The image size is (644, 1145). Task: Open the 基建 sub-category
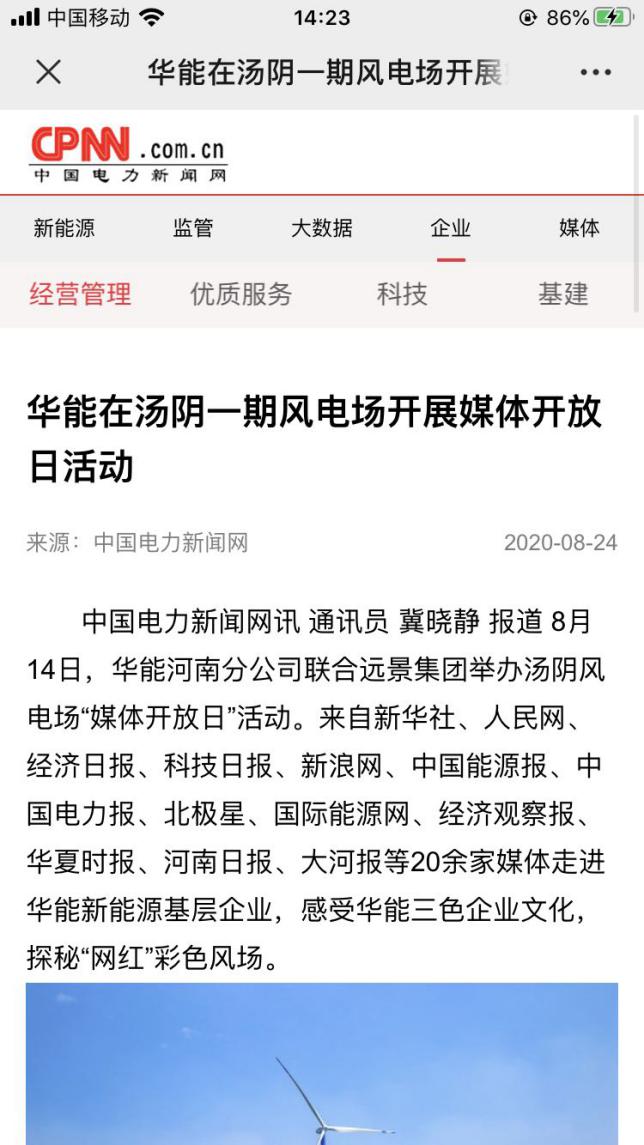tap(563, 294)
